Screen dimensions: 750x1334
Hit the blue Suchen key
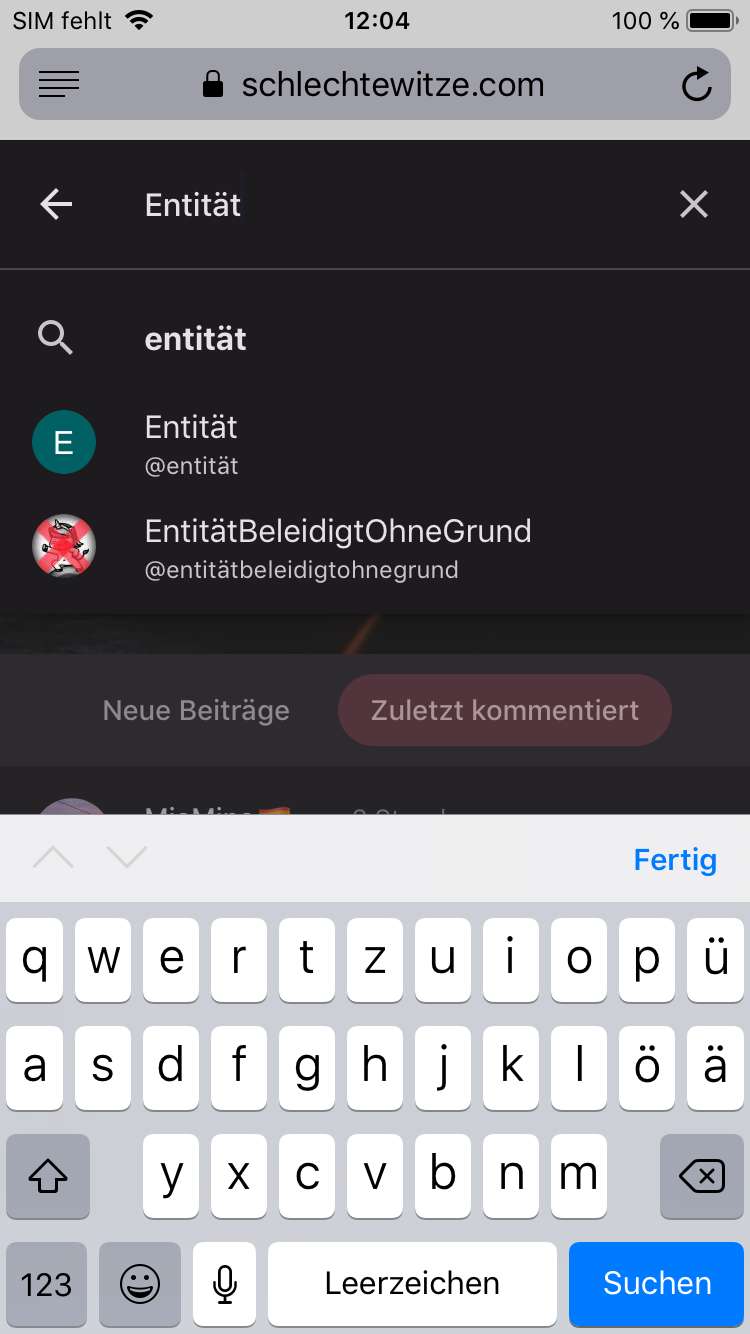click(x=657, y=1283)
